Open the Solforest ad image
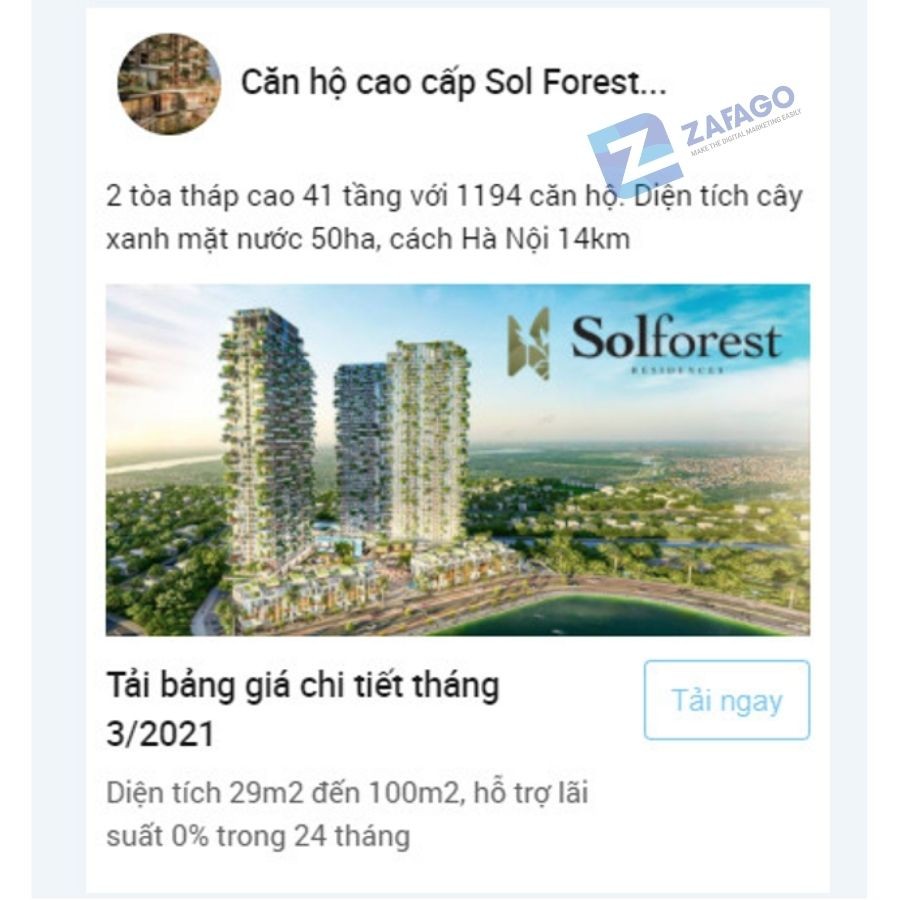This screenshot has height=900, width=900. coord(457,460)
